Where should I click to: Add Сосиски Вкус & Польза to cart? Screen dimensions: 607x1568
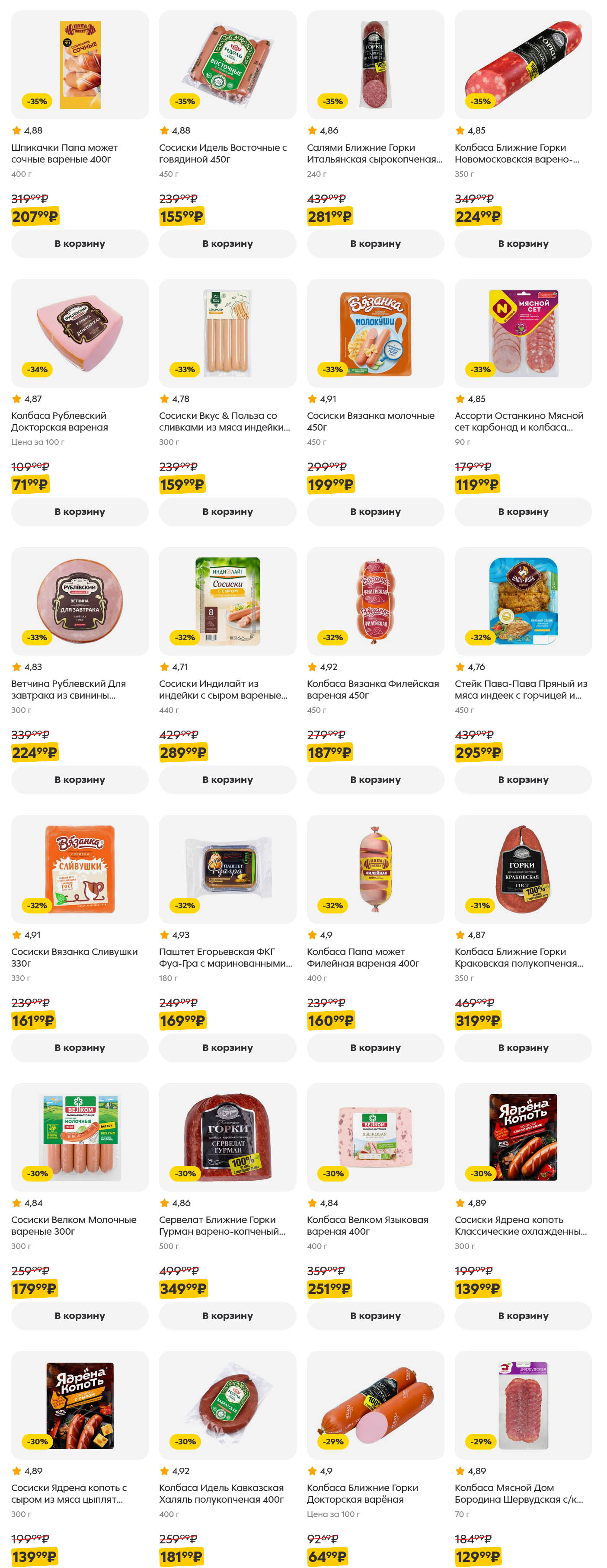point(227,511)
